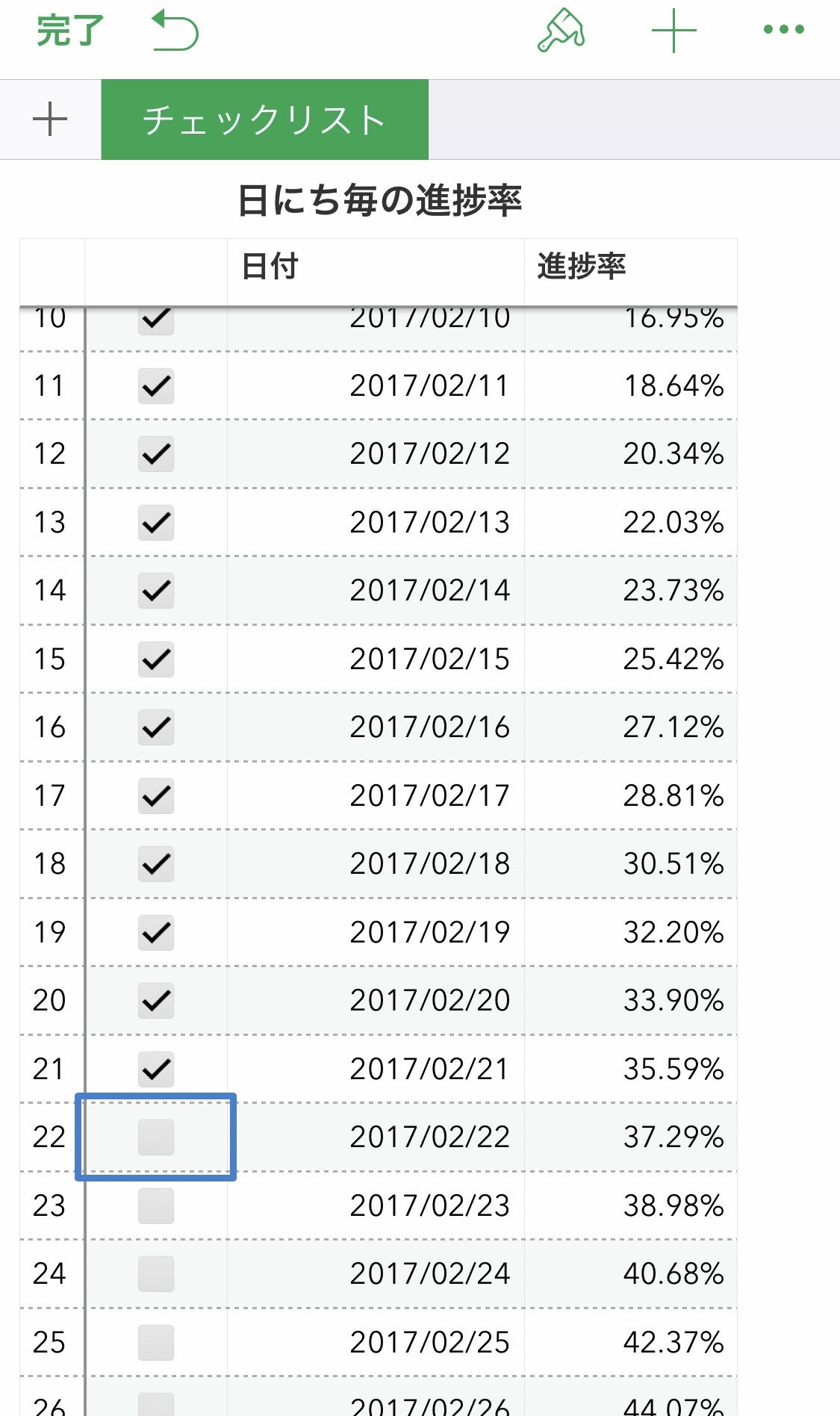Uncheck the box for 2017/02/21
840x1416 pixels.
(x=156, y=1069)
